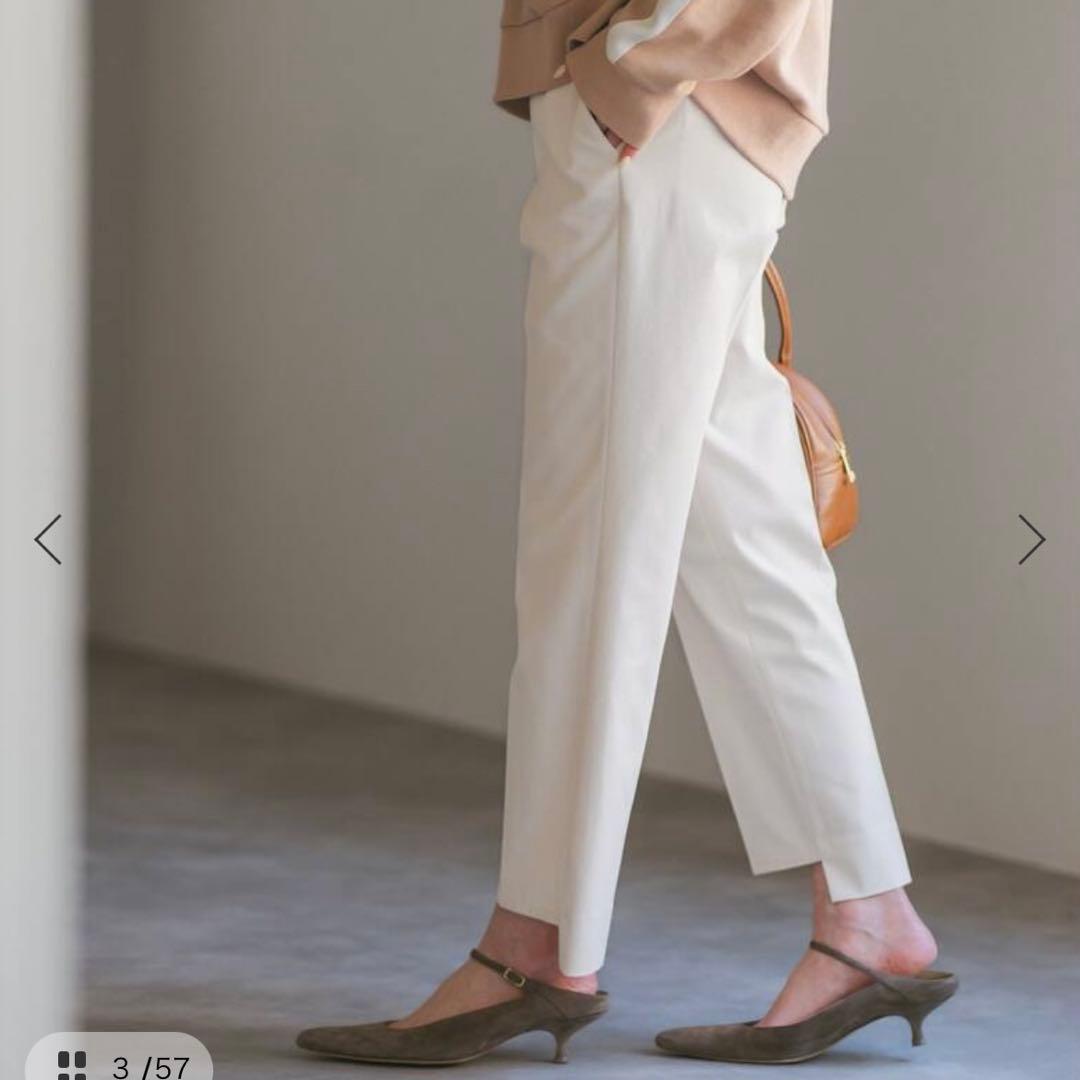
Task: Show the next product photo
Action: (1032, 539)
